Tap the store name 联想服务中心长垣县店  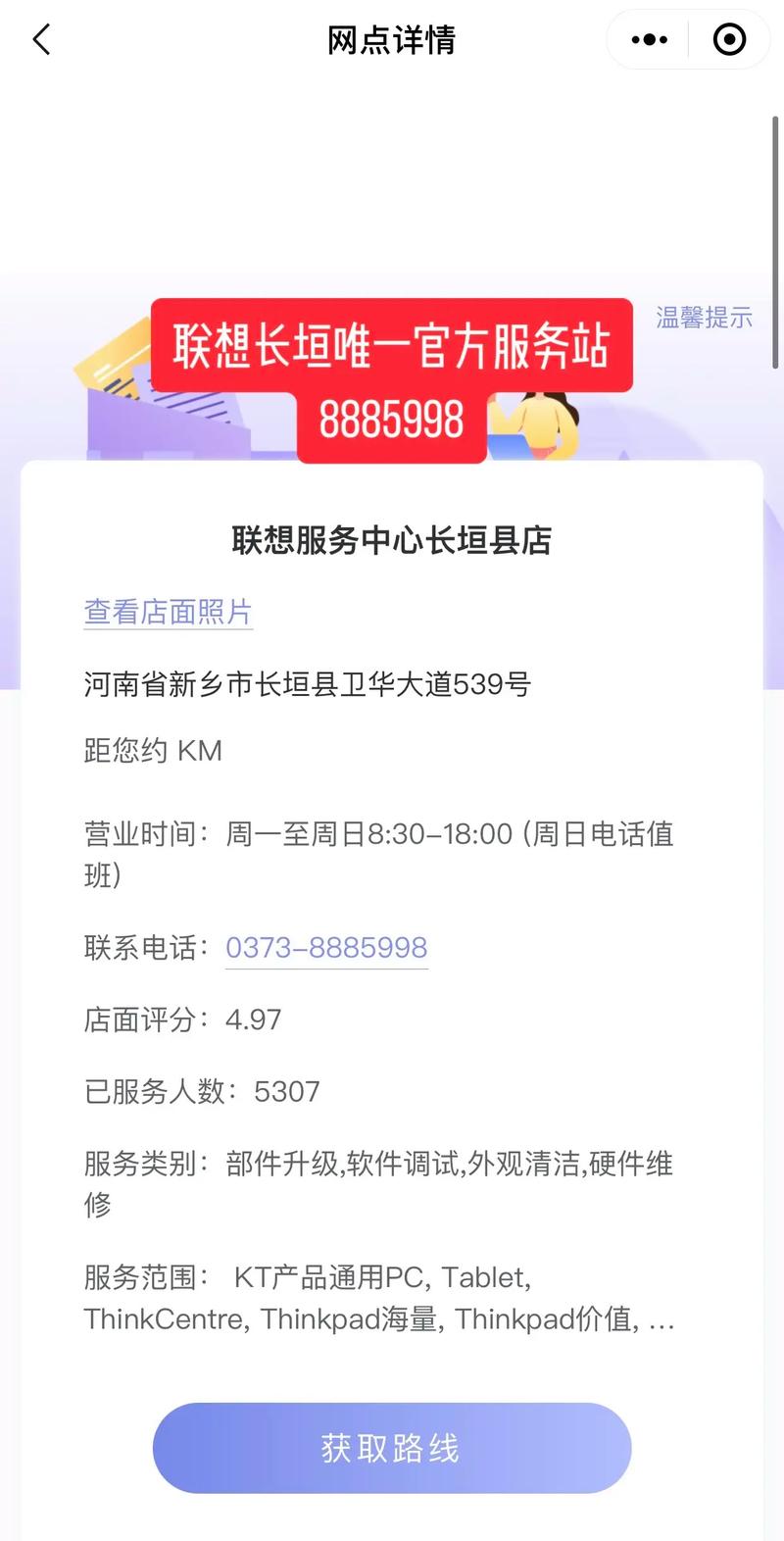[390, 540]
